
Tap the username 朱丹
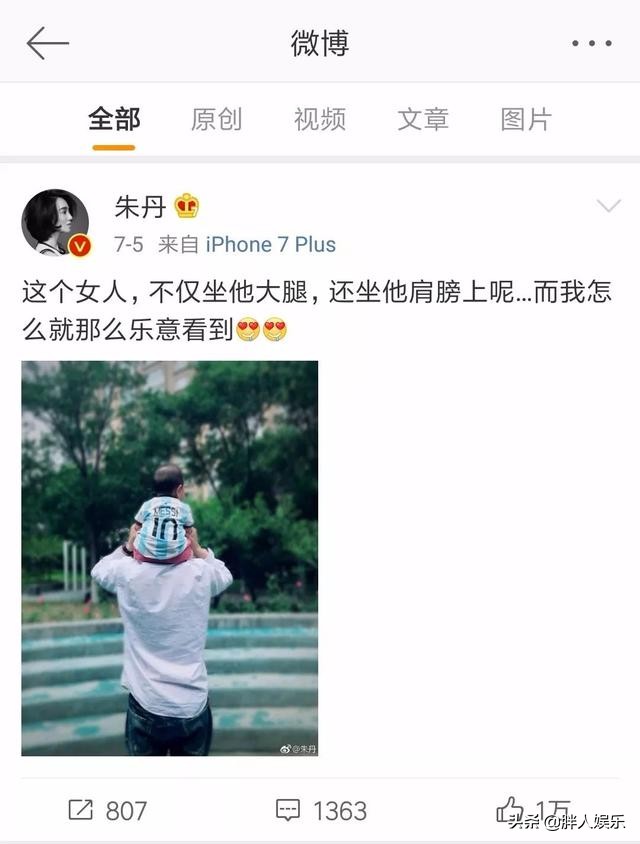(x=139, y=207)
